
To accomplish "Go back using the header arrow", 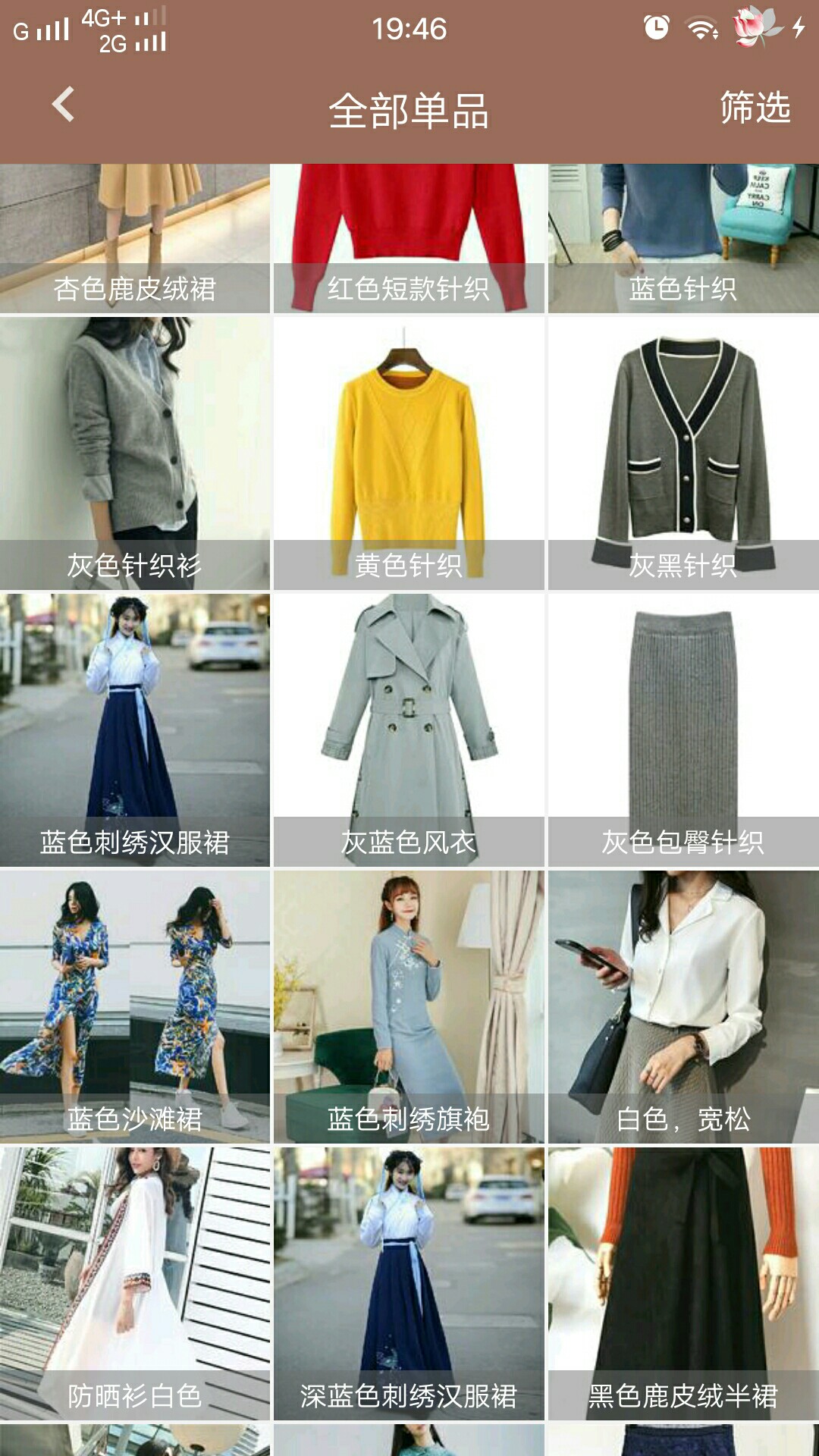I will 64,105.
